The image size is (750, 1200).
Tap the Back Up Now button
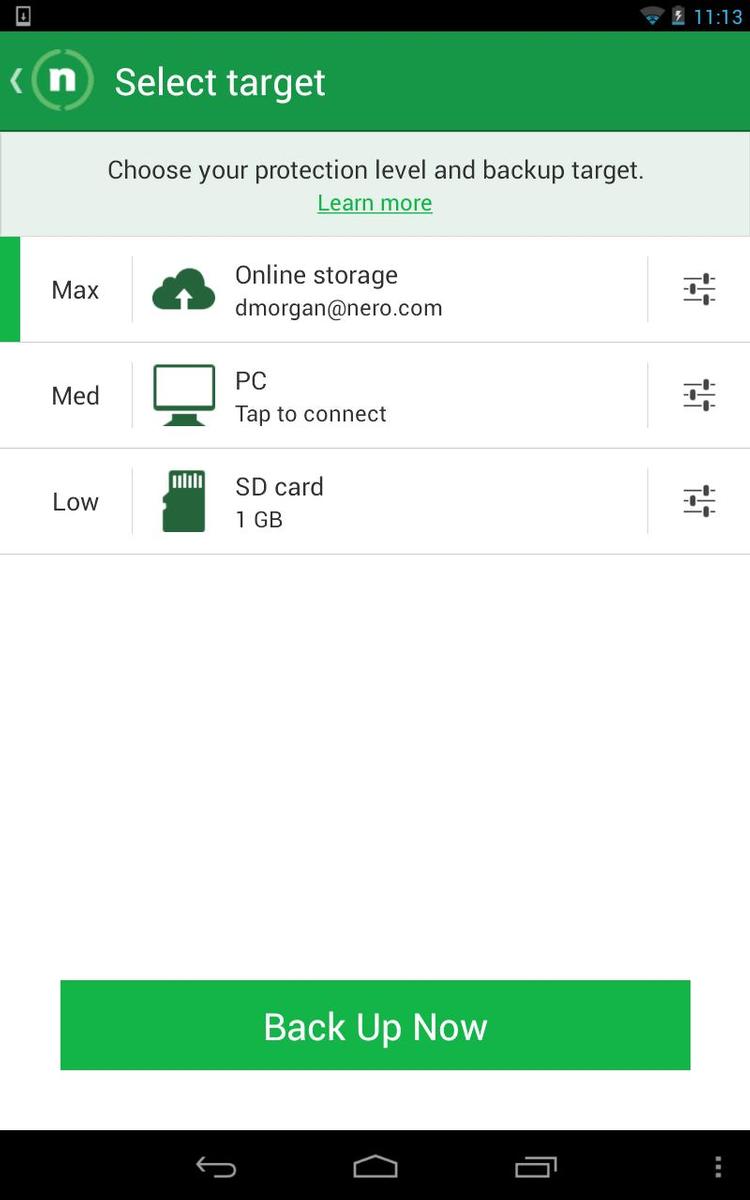[375, 1025]
